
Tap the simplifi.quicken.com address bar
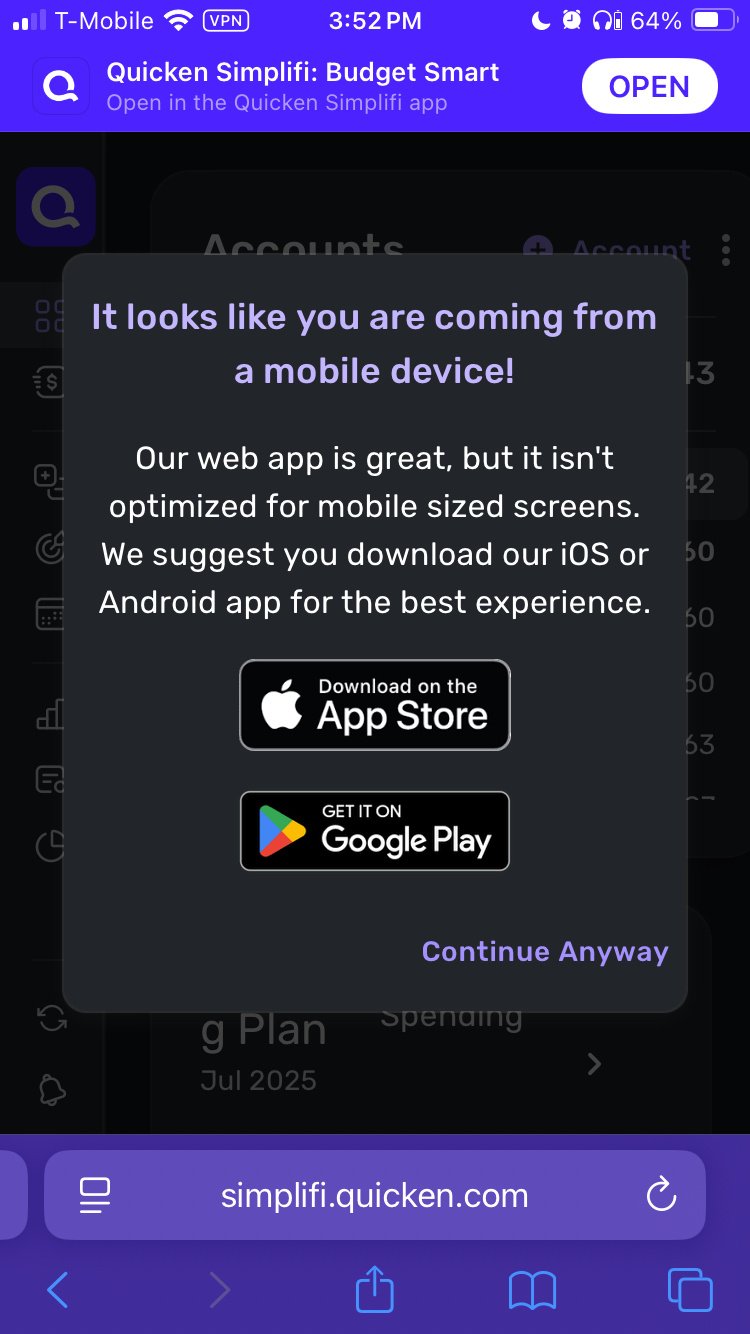coord(375,1195)
